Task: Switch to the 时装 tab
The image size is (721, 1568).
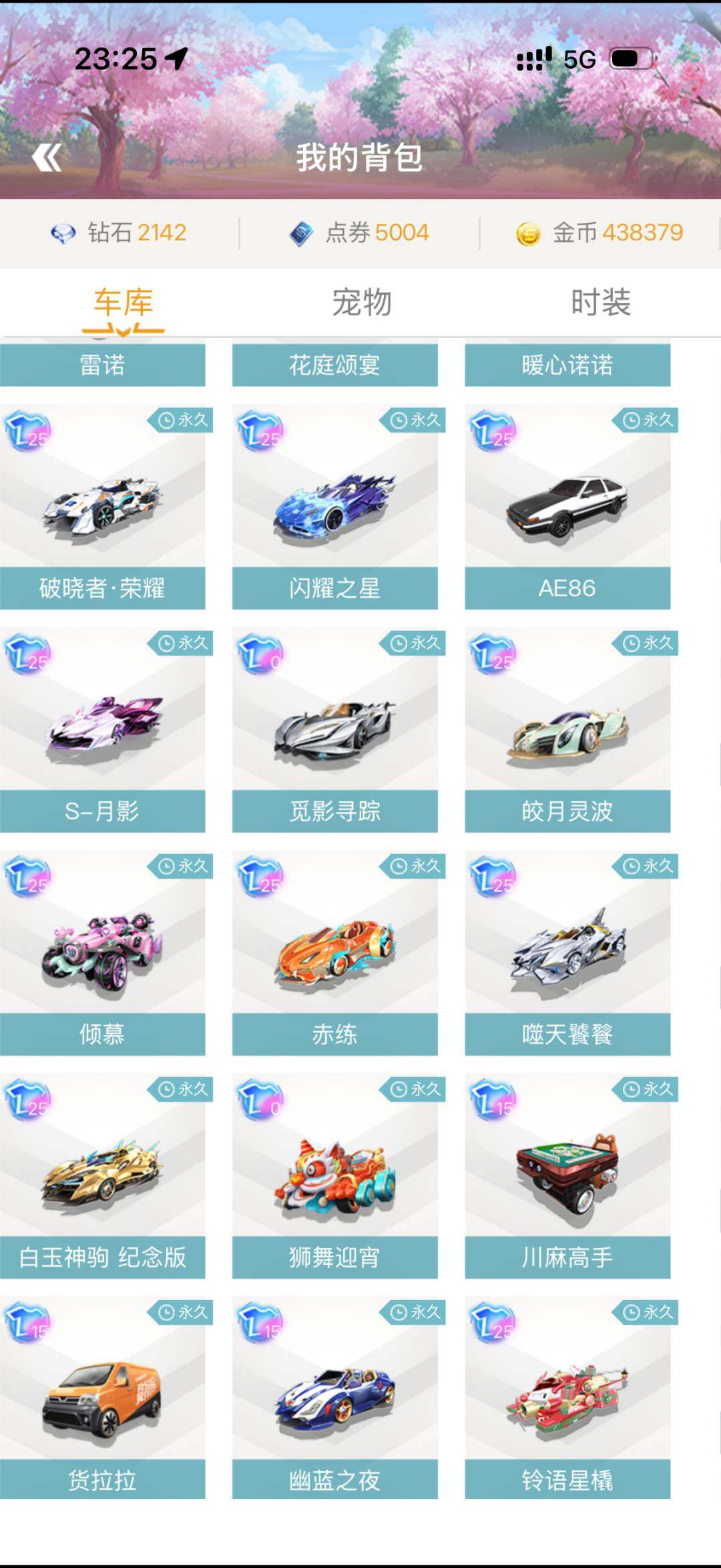Action: pos(600,303)
